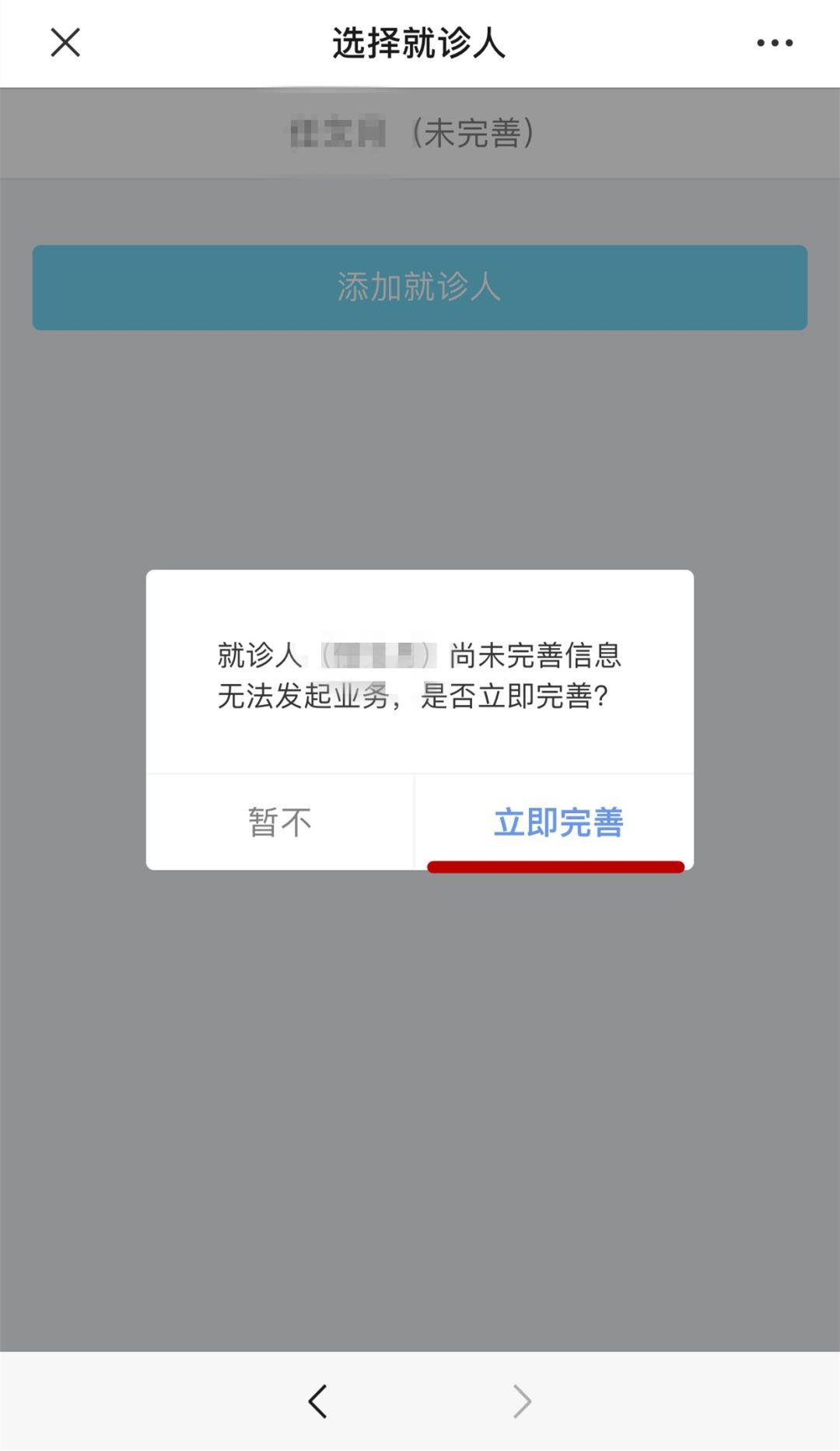Open the three-dot overflow menu

[775, 44]
